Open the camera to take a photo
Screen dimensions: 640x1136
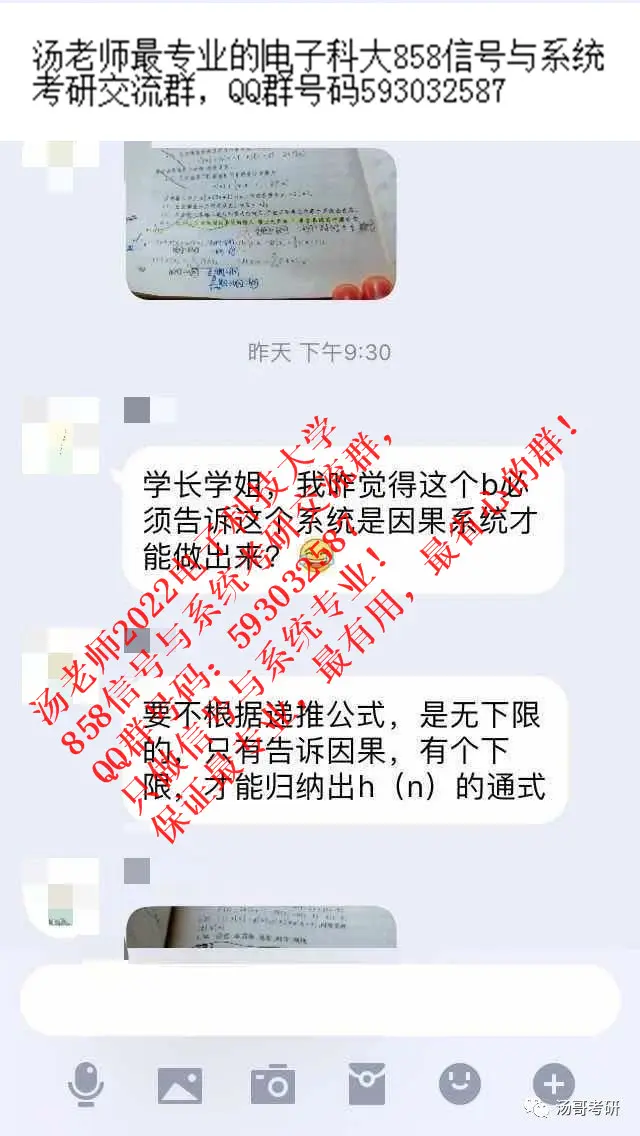point(272,1085)
